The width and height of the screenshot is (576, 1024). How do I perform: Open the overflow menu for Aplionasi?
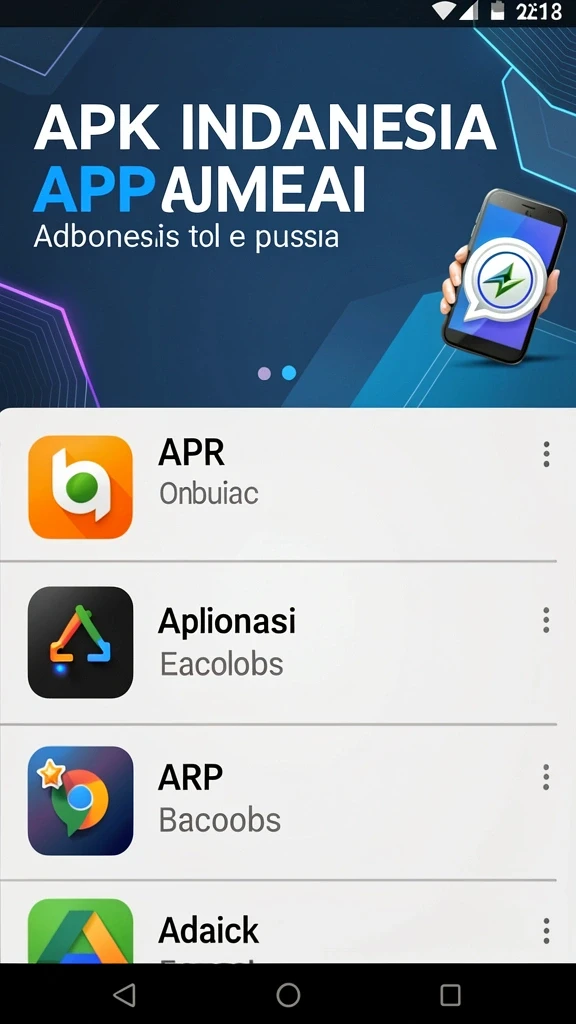(x=546, y=620)
